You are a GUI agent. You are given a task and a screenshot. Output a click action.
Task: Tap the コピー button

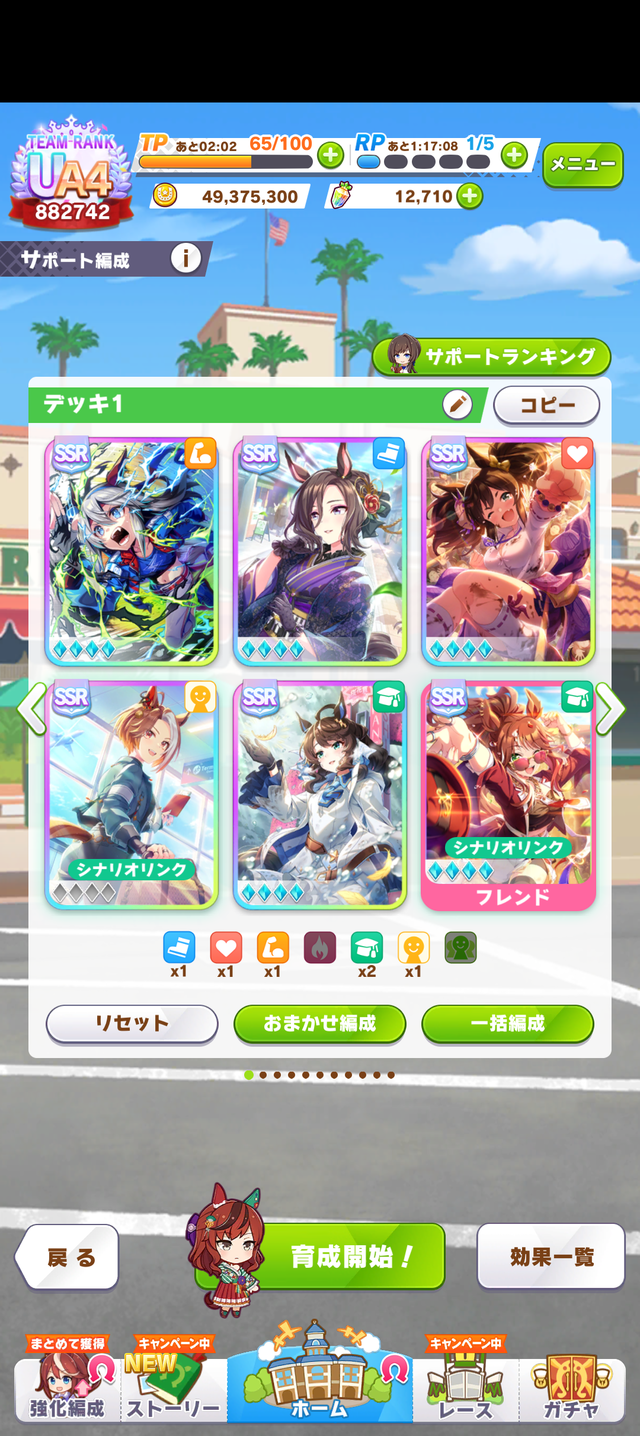[546, 405]
